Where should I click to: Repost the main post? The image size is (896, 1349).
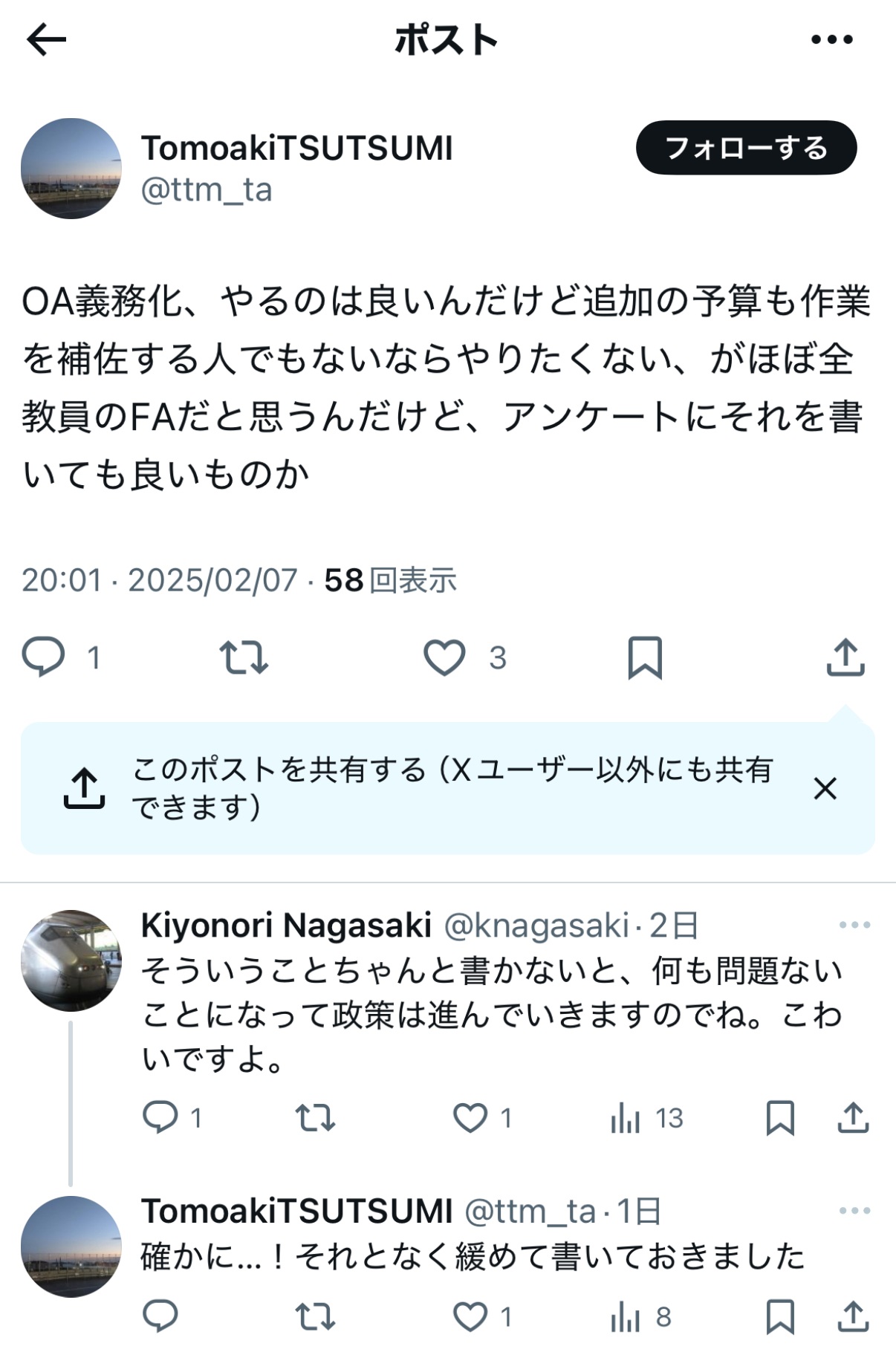244,657
